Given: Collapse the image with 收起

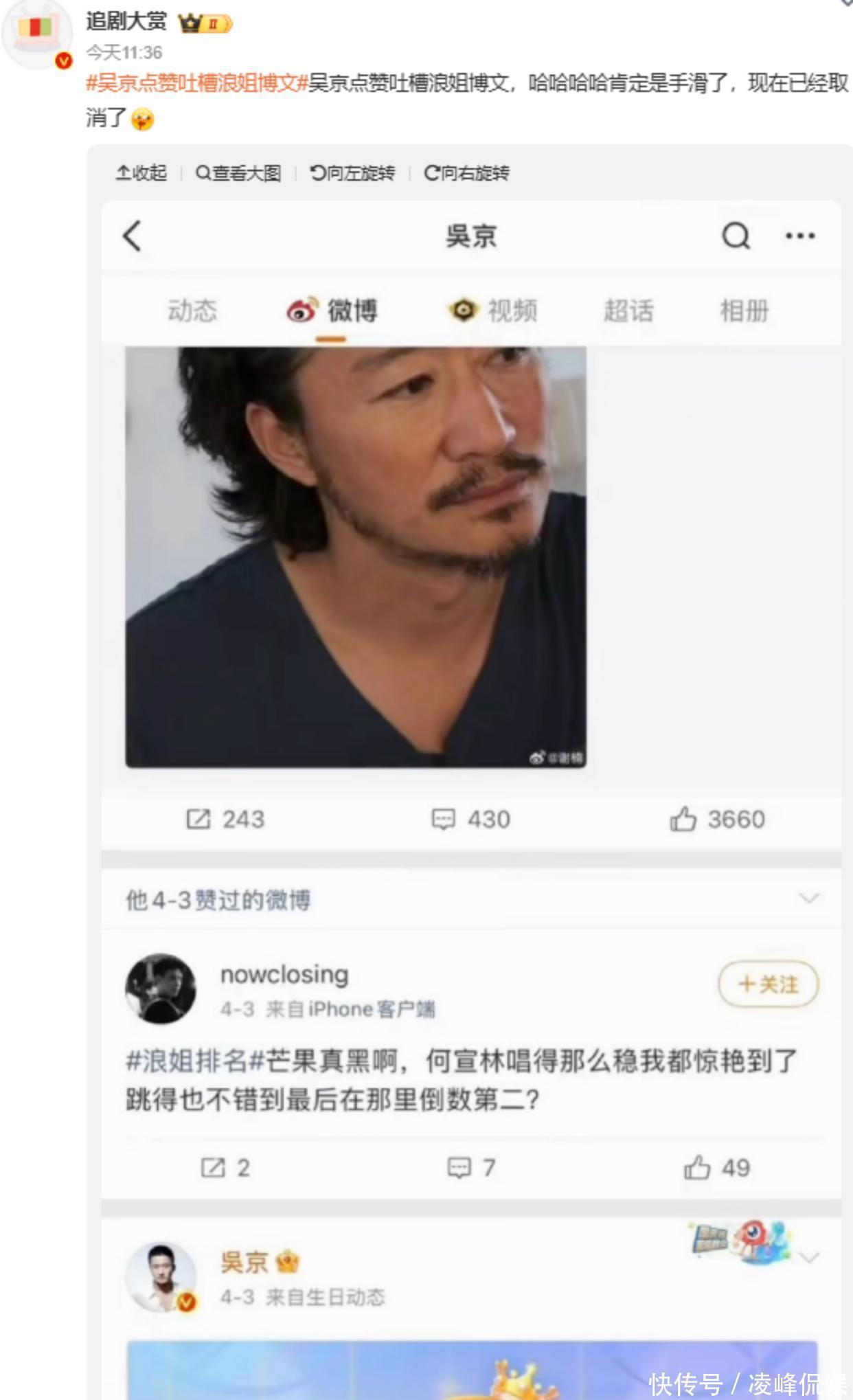Looking at the screenshot, I should coord(141,173).
